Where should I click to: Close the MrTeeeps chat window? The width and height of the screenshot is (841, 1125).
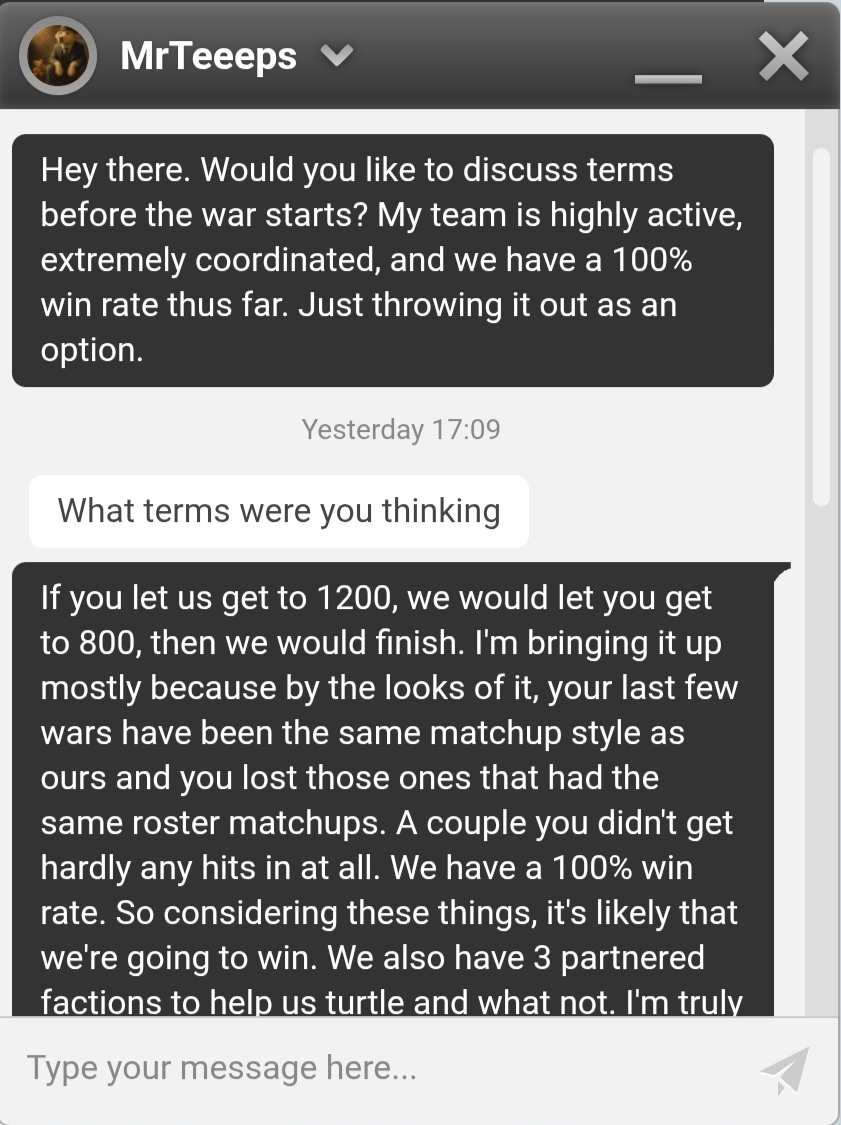(783, 57)
